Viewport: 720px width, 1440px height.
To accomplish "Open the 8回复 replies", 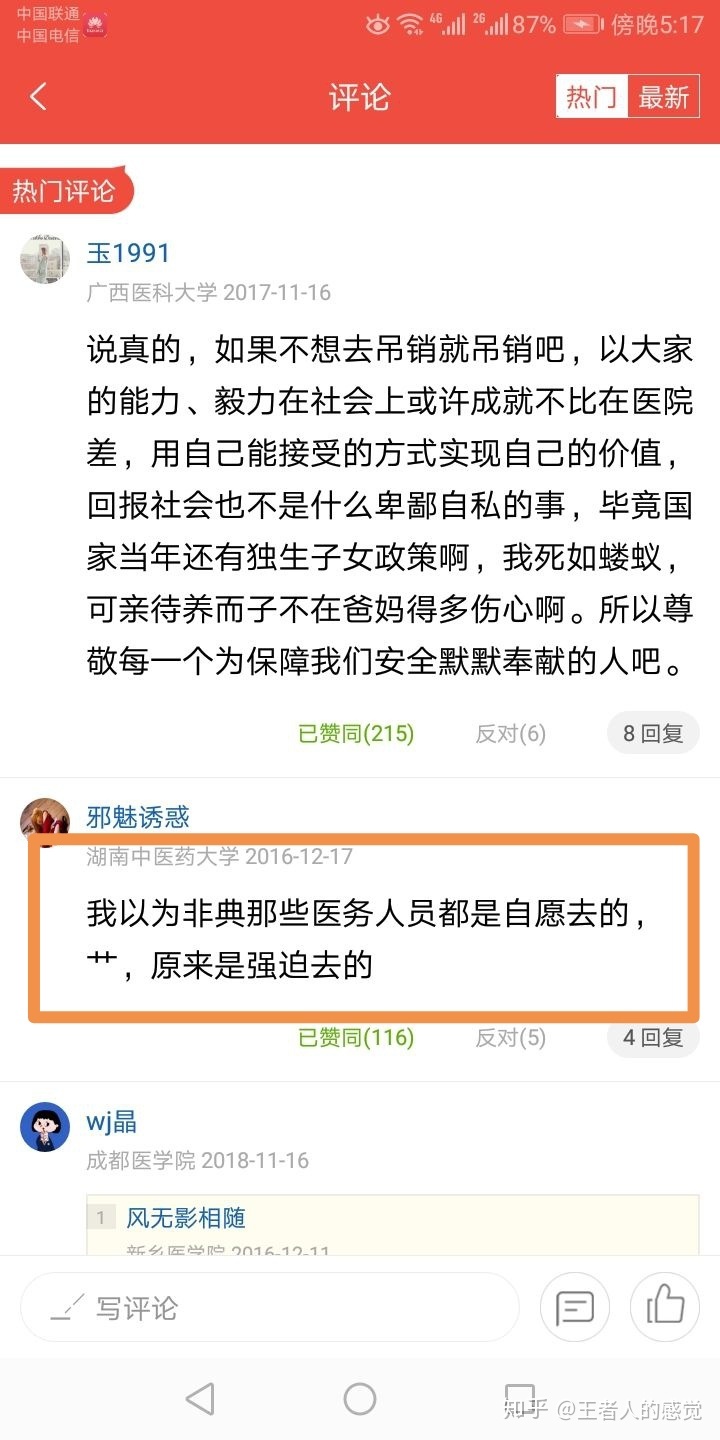I will click(653, 733).
